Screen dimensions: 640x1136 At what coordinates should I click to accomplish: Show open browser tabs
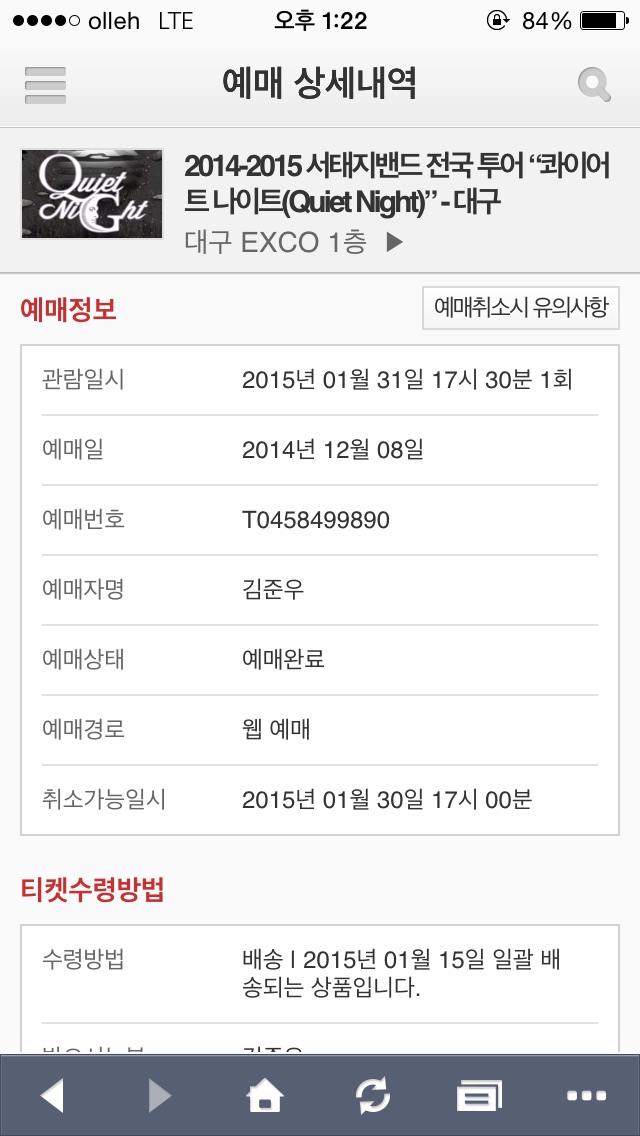(x=479, y=1096)
